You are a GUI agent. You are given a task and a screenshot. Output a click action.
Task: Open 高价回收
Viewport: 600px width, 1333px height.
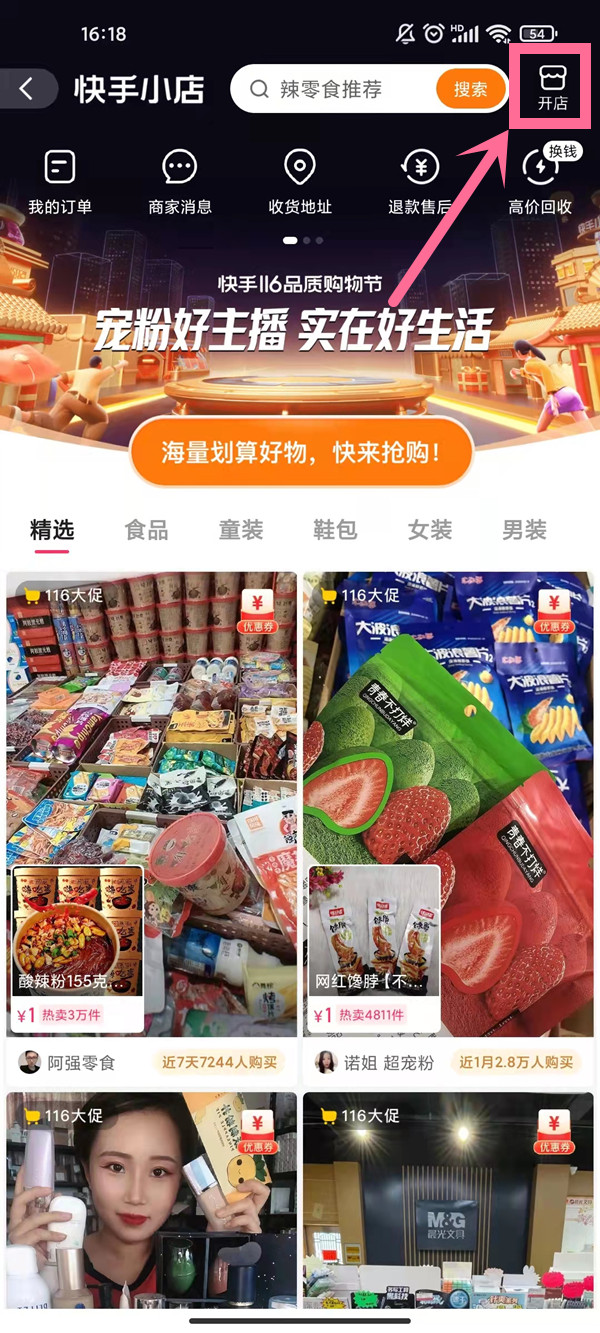tap(540, 182)
